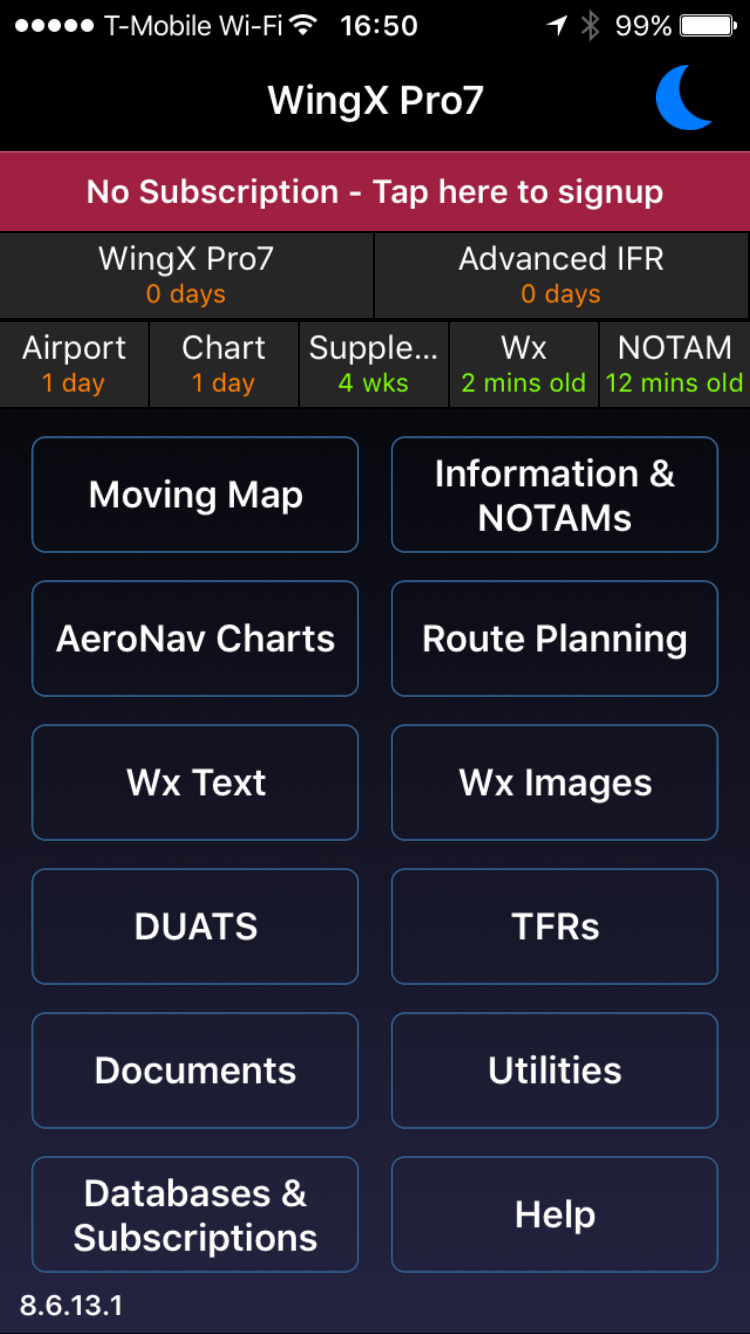Open Information & NOTAMs
The image size is (750, 1334).
(554, 495)
